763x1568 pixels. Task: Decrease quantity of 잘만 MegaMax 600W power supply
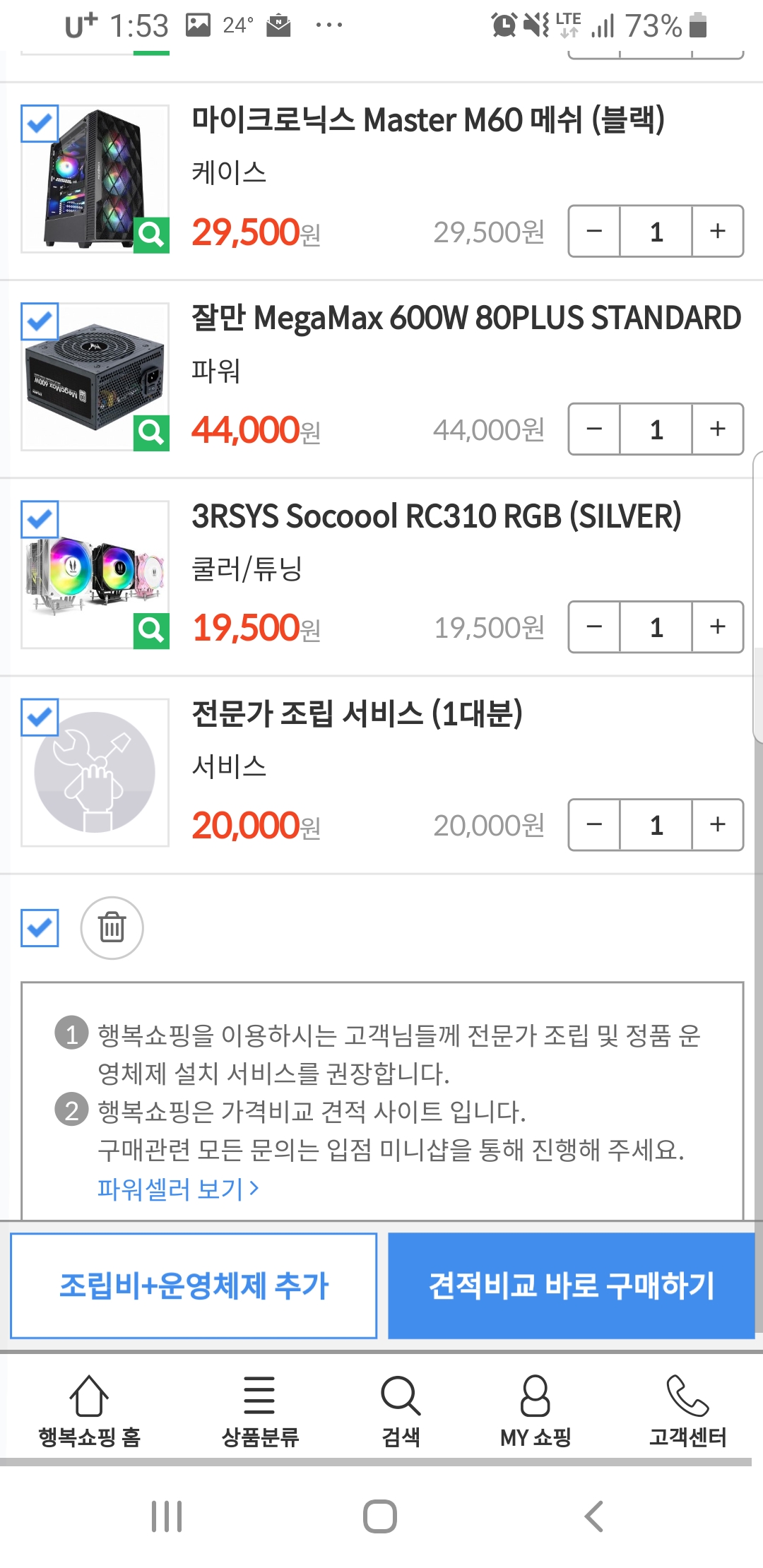coord(594,429)
